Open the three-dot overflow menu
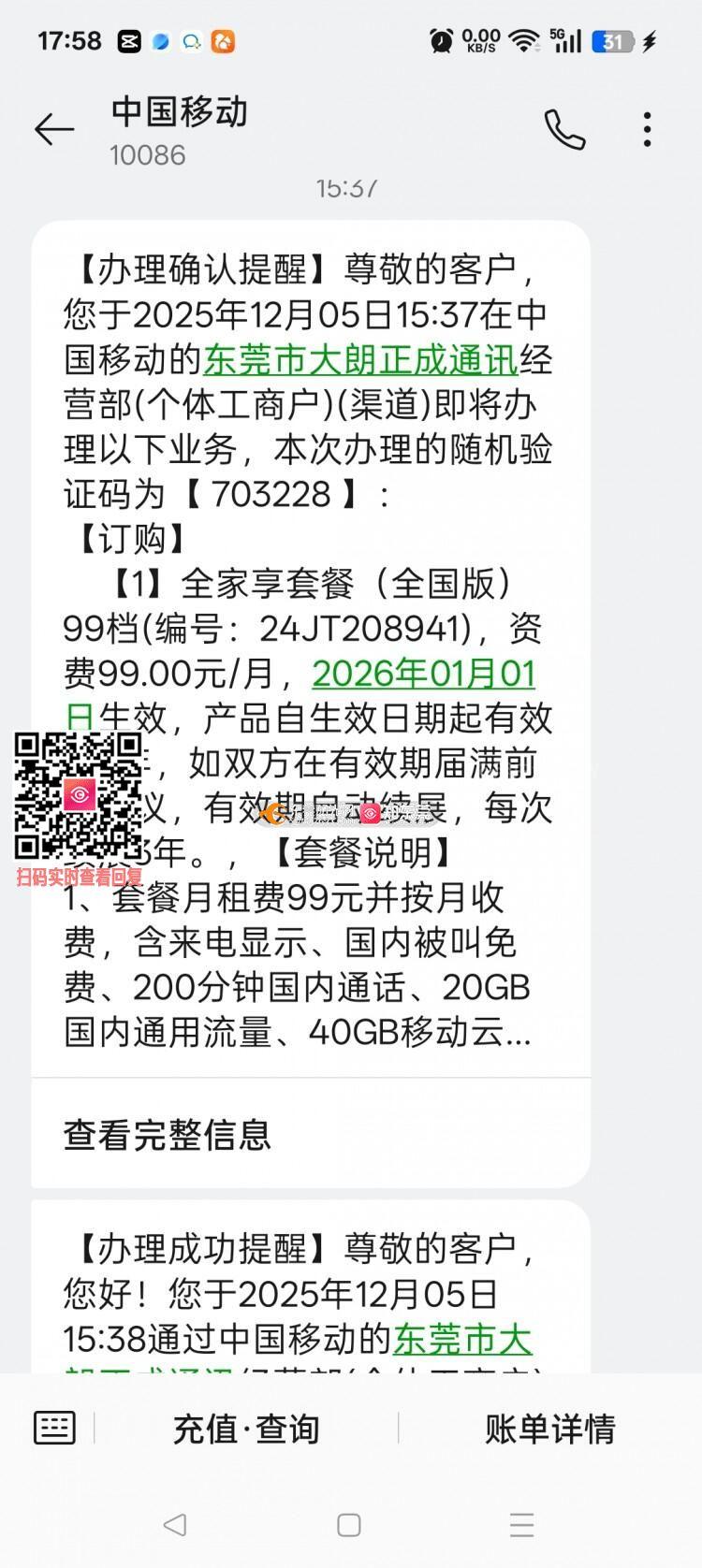 point(647,129)
